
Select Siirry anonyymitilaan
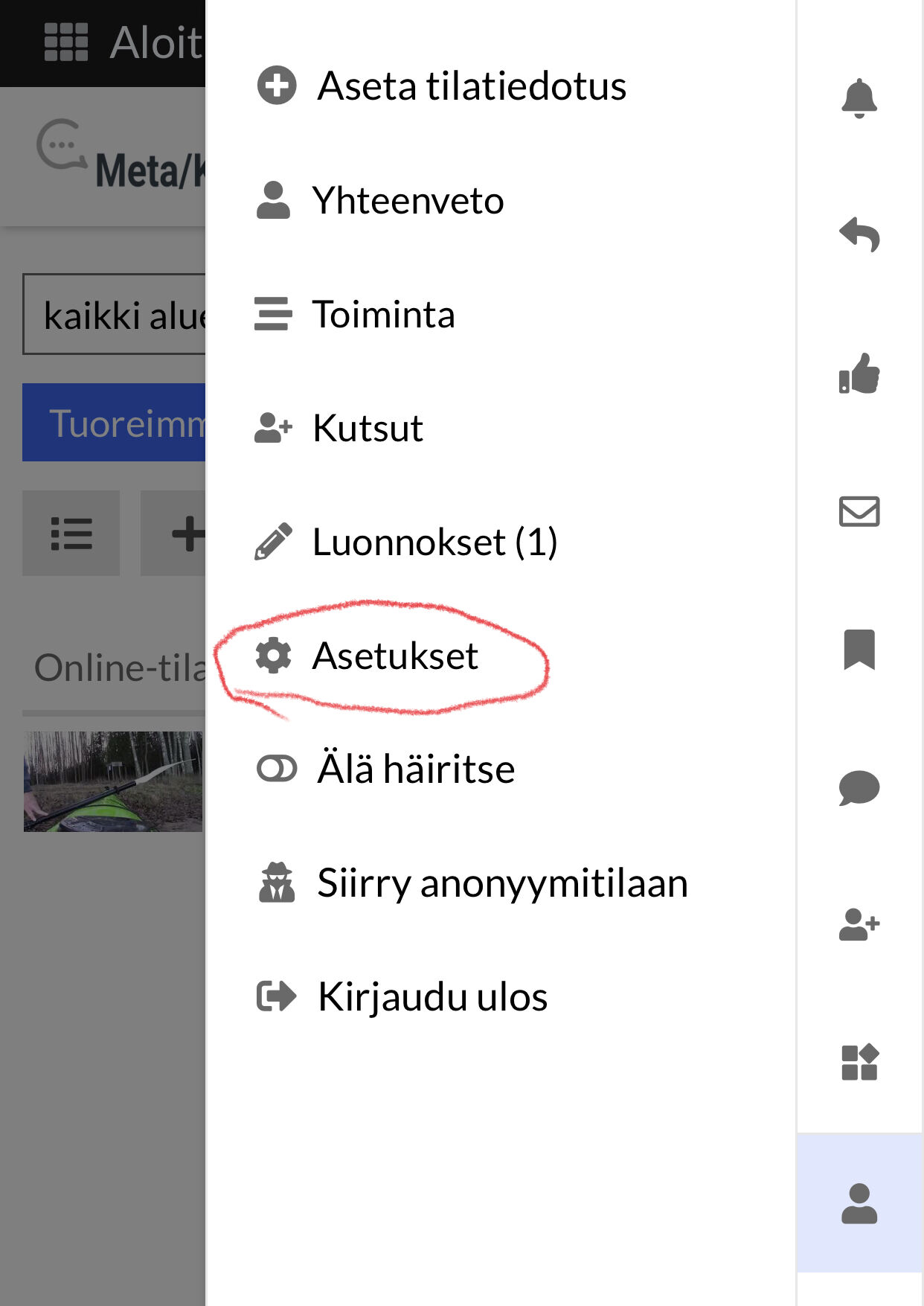pyautogui.click(x=501, y=883)
